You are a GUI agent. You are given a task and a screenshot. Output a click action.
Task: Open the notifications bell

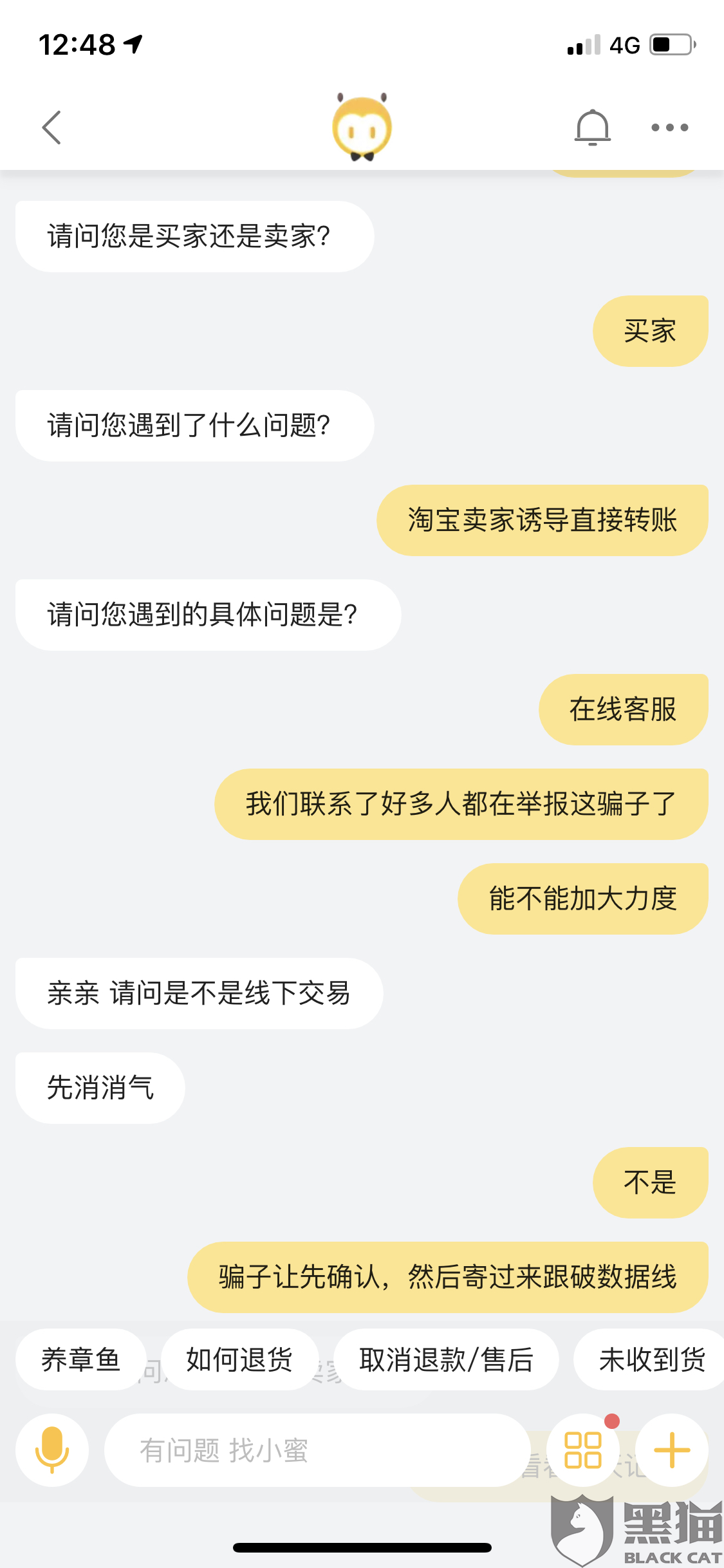[x=592, y=127]
